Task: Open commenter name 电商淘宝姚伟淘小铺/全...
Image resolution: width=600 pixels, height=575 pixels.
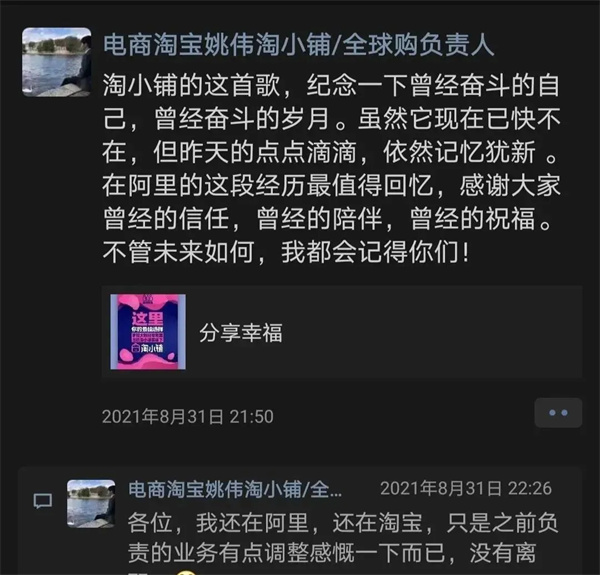Action: (235, 489)
